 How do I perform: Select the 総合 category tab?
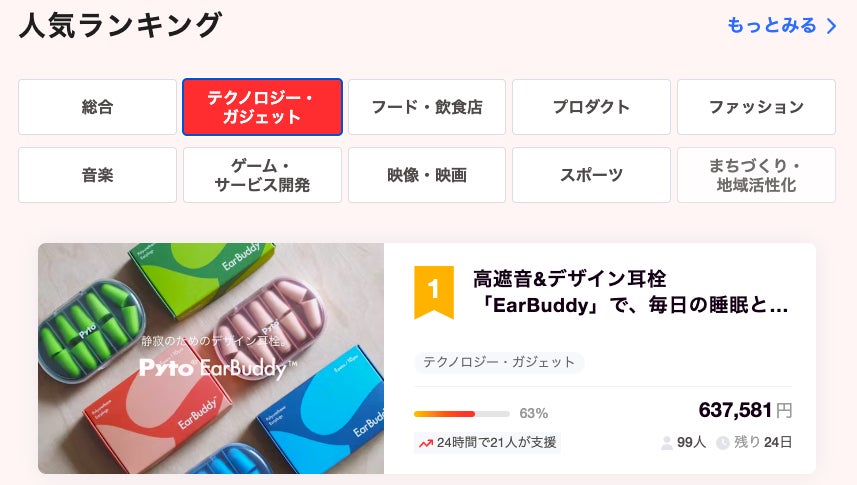tap(97, 107)
